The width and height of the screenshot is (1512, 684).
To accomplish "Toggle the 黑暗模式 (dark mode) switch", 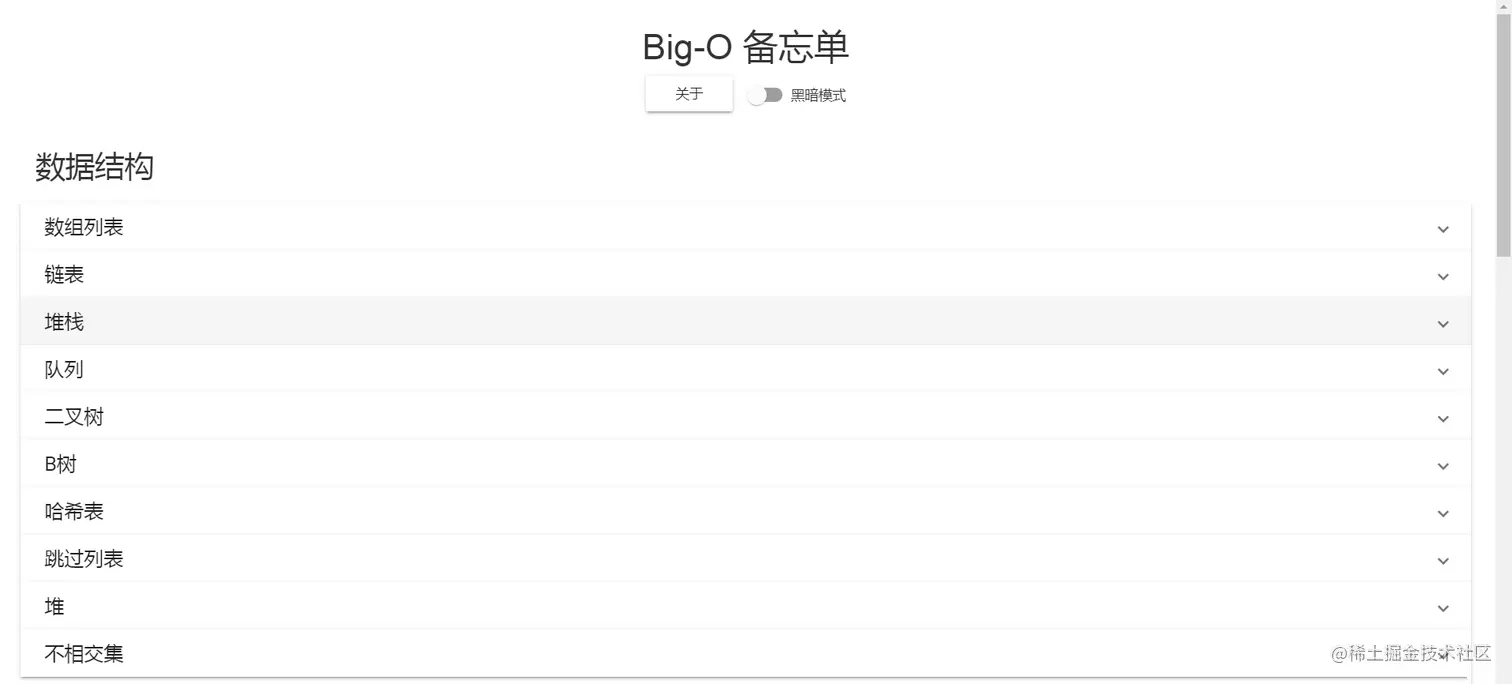I will [x=765, y=95].
